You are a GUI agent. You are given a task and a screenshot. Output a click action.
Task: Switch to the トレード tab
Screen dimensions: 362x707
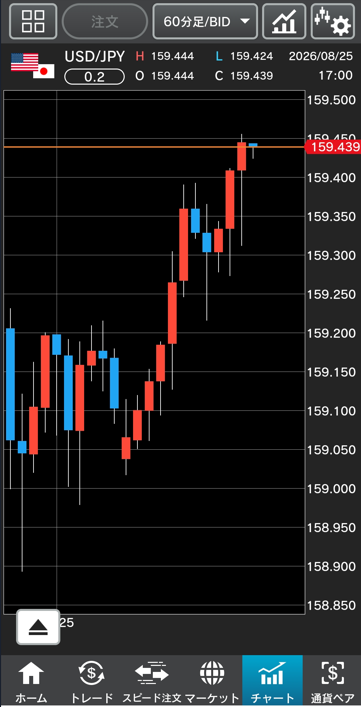[x=91, y=680]
